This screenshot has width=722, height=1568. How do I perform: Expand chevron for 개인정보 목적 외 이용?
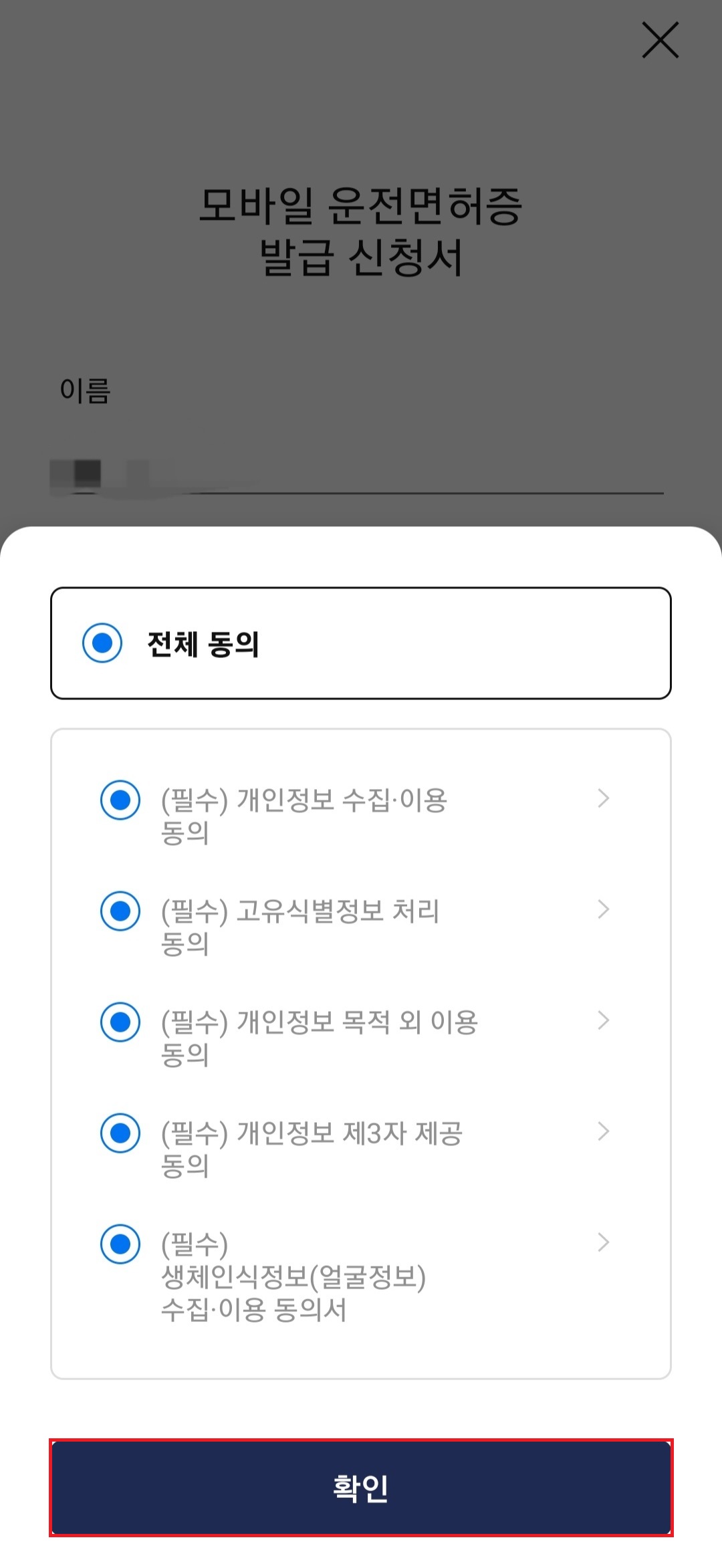pos(603,1020)
